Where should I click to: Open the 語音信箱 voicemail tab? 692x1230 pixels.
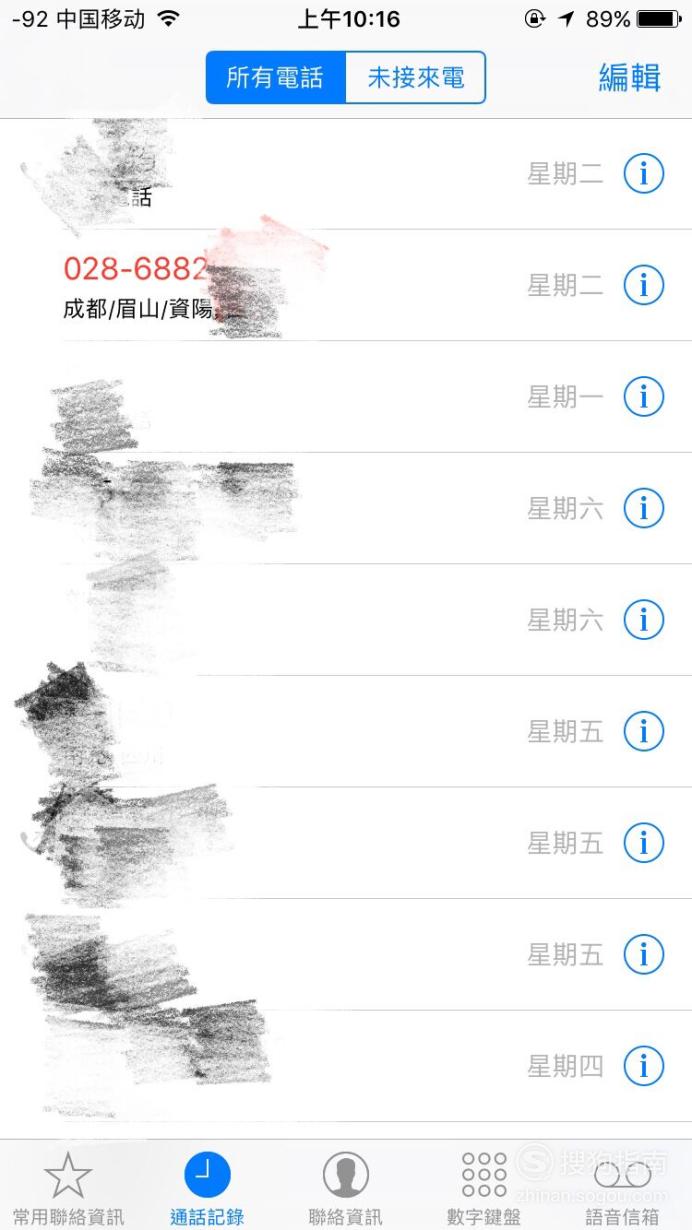pyautogui.click(x=622, y=1187)
